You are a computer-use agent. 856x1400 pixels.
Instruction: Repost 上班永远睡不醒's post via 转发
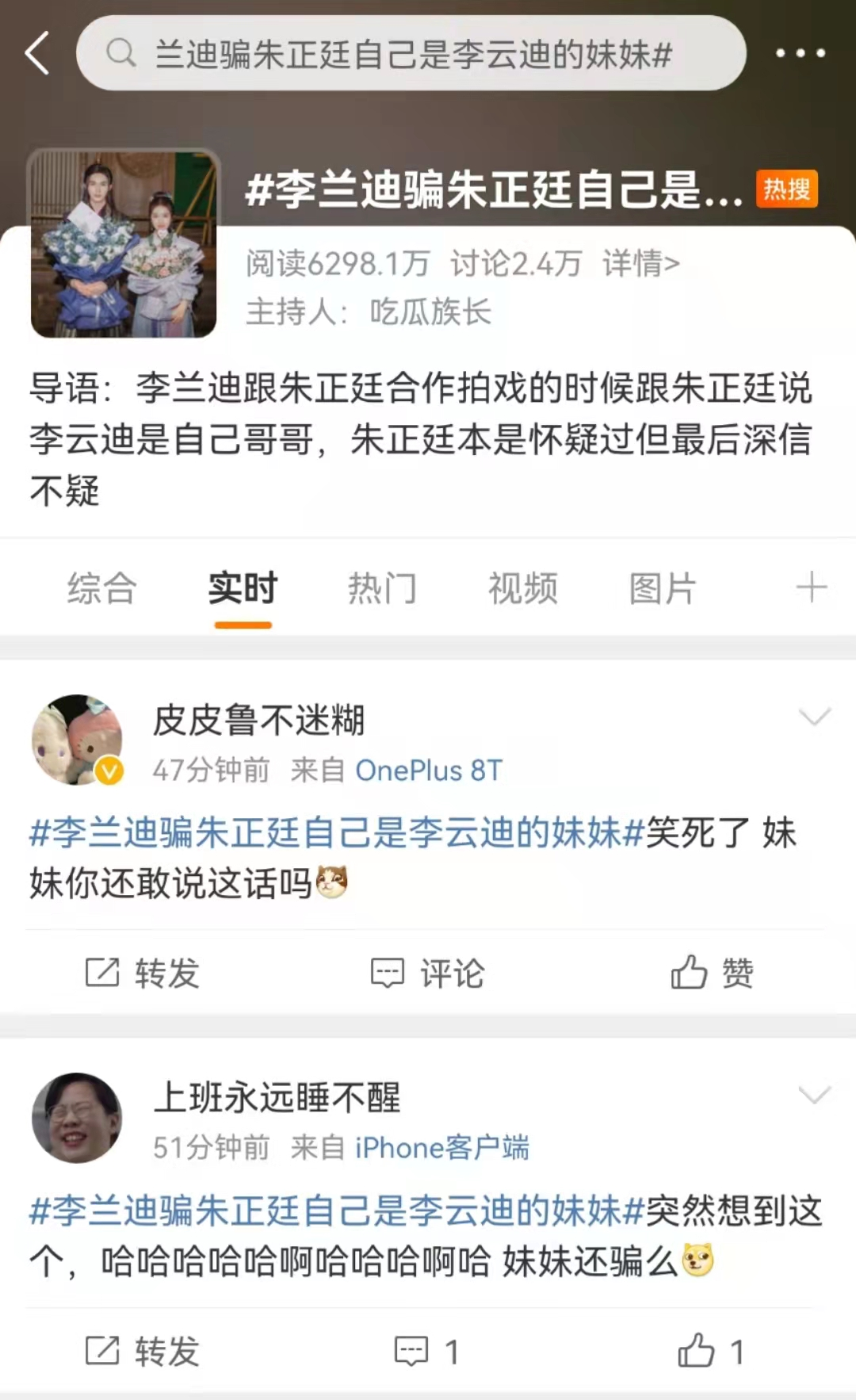tap(143, 1351)
